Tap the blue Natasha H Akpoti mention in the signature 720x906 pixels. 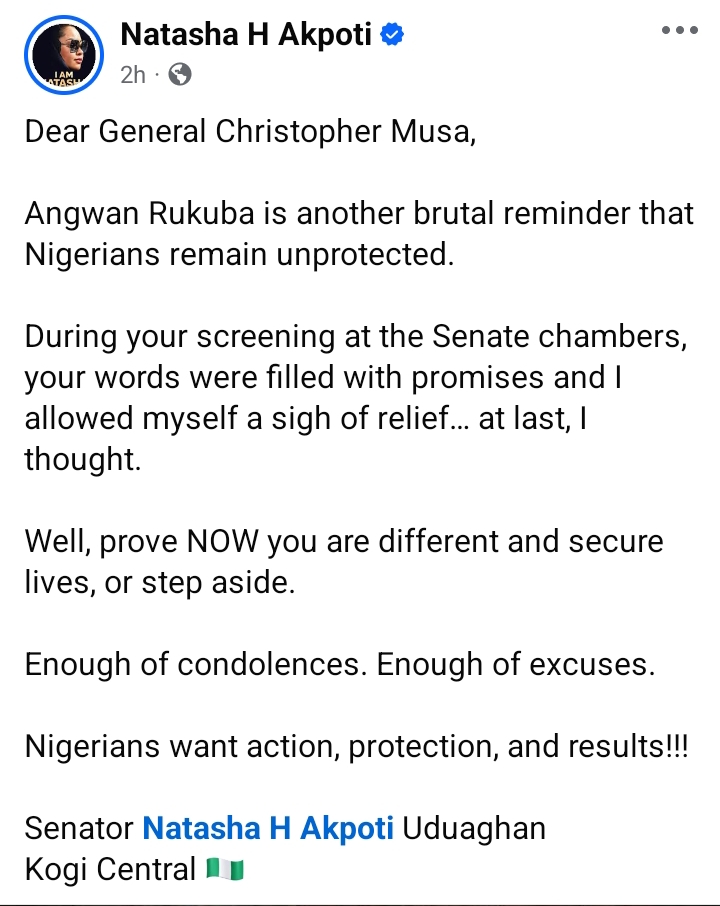[268, 829]
